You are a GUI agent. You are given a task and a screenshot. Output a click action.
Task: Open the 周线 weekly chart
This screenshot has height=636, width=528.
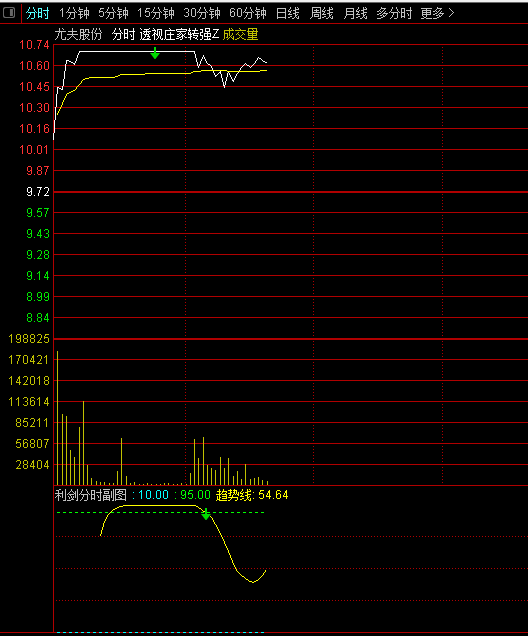(x=322, y=13)
